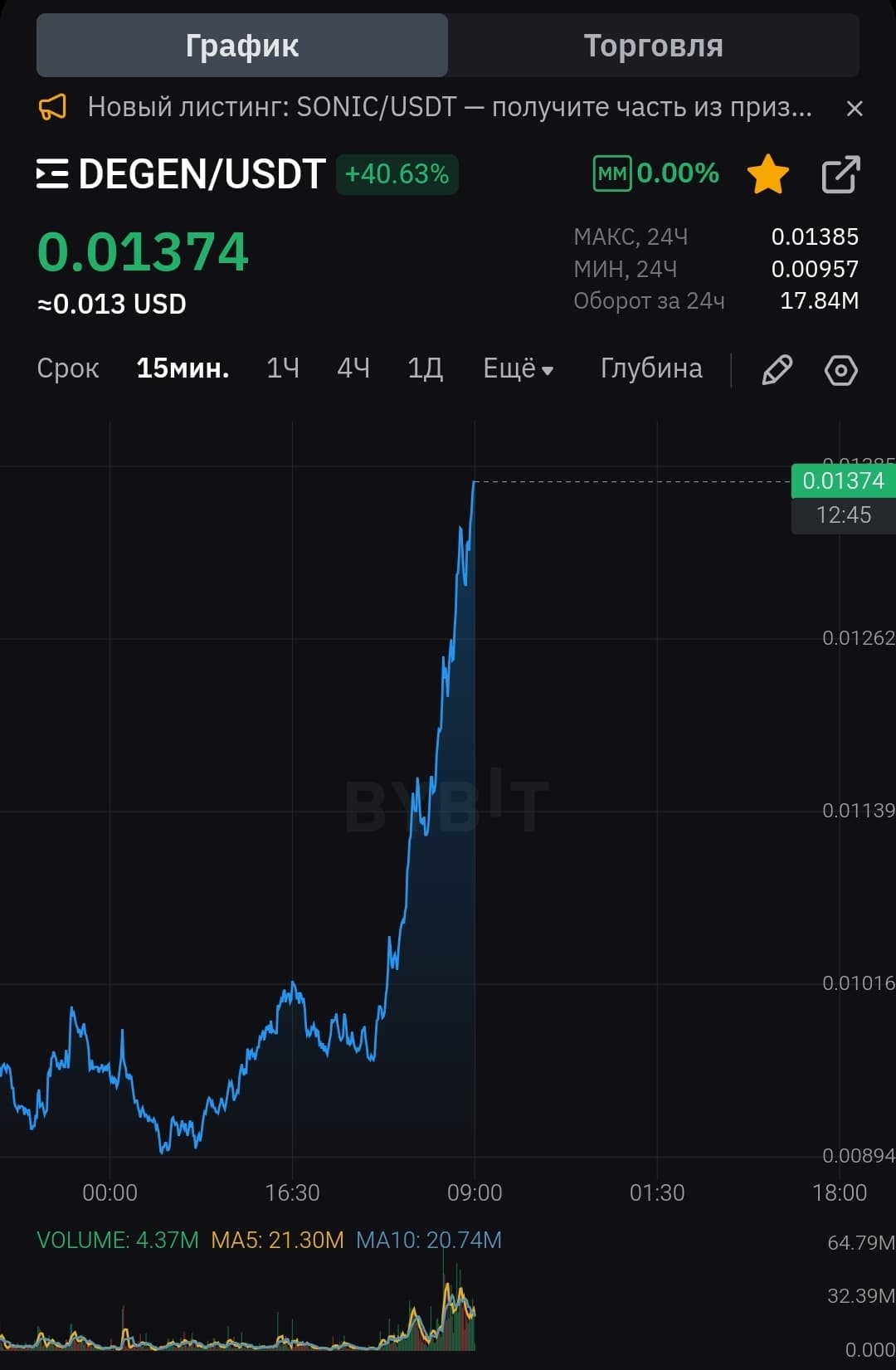Switch chart to the 1Ч interval
The width and height of the screenshot is (896, 1370).
(x=283, y=368)
